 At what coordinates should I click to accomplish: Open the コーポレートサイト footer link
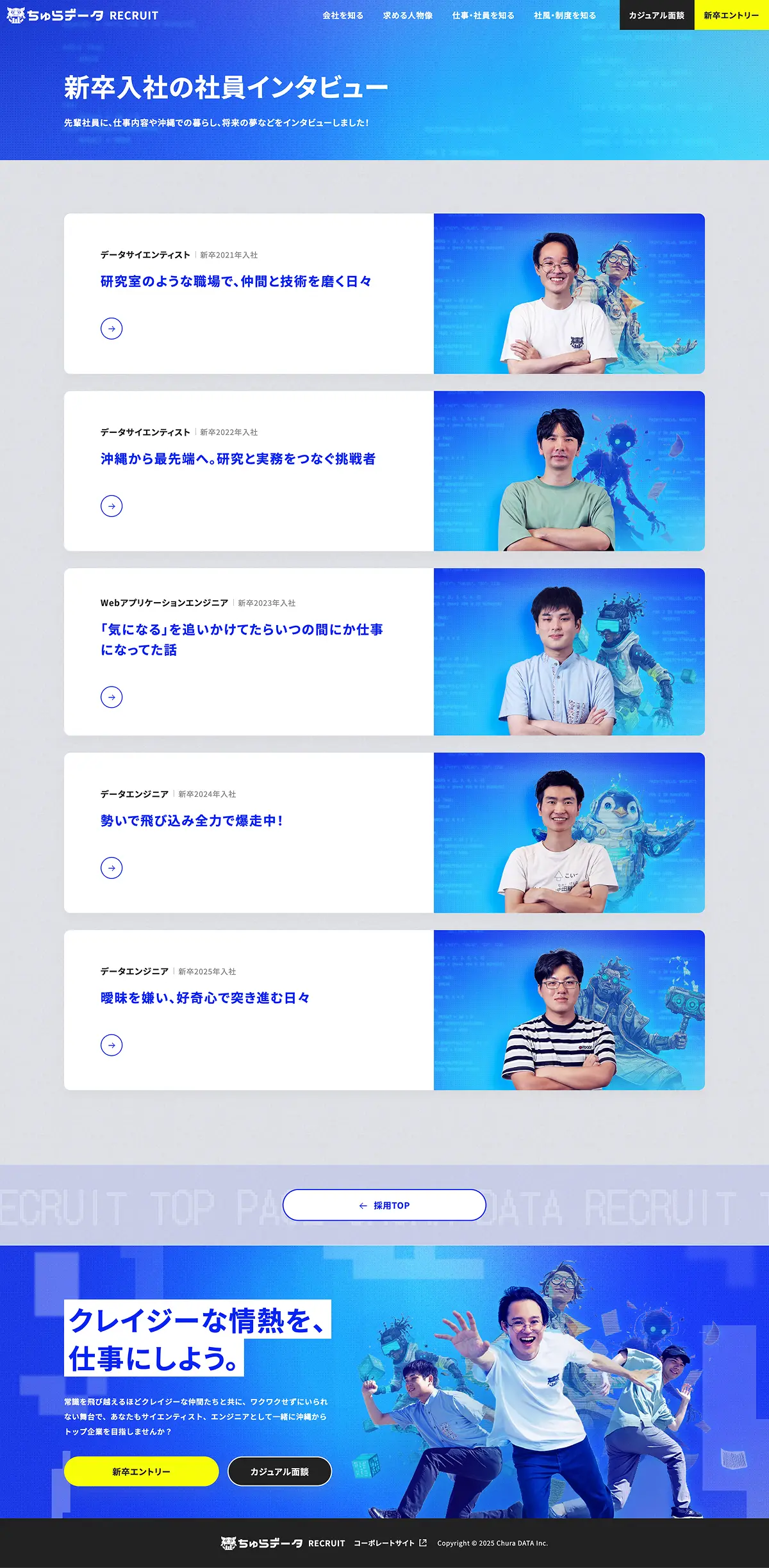[390, 1543]
